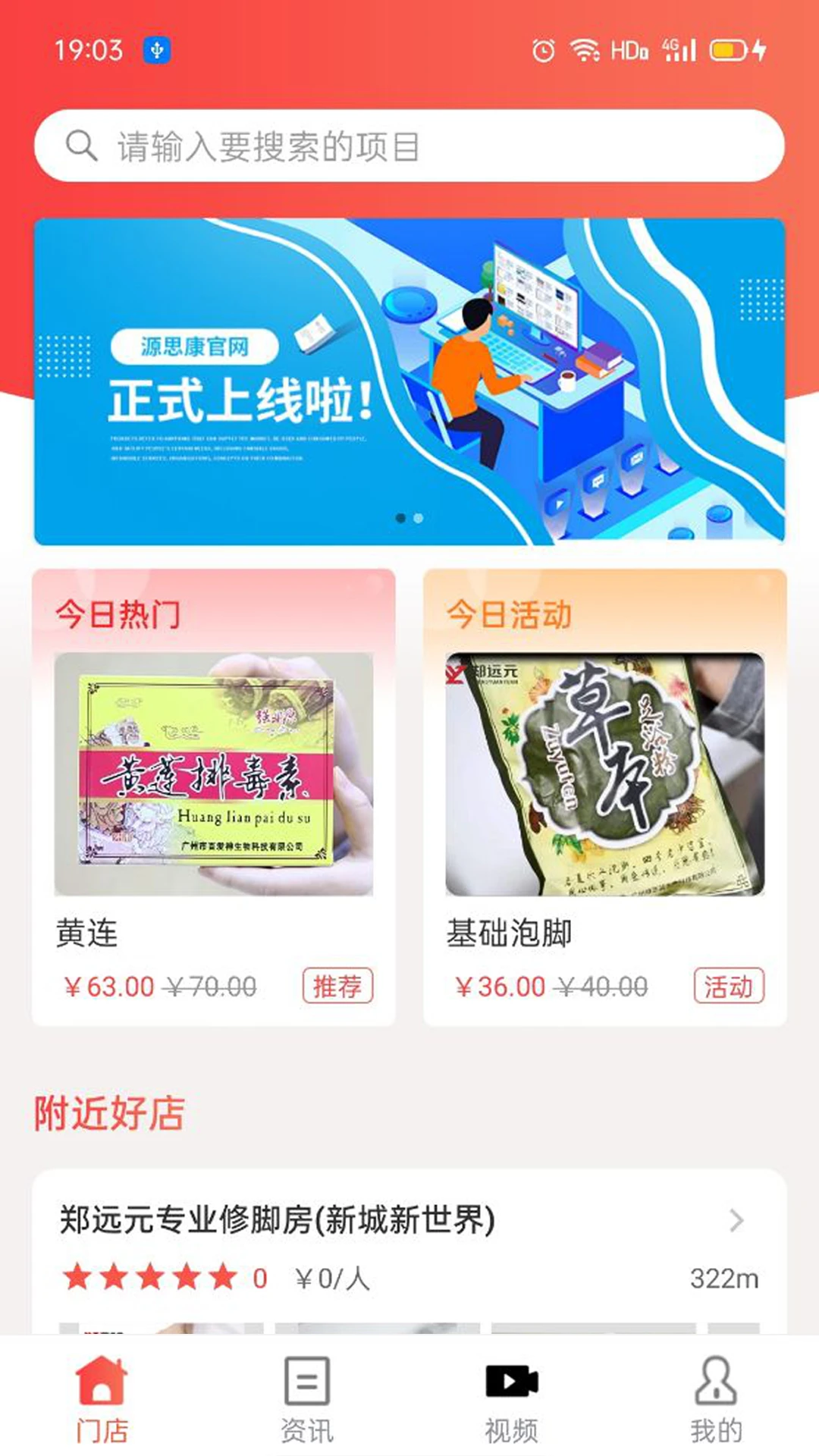Click the 活动 badge on 基础泡脚
819x1456 pixels.
730,986
